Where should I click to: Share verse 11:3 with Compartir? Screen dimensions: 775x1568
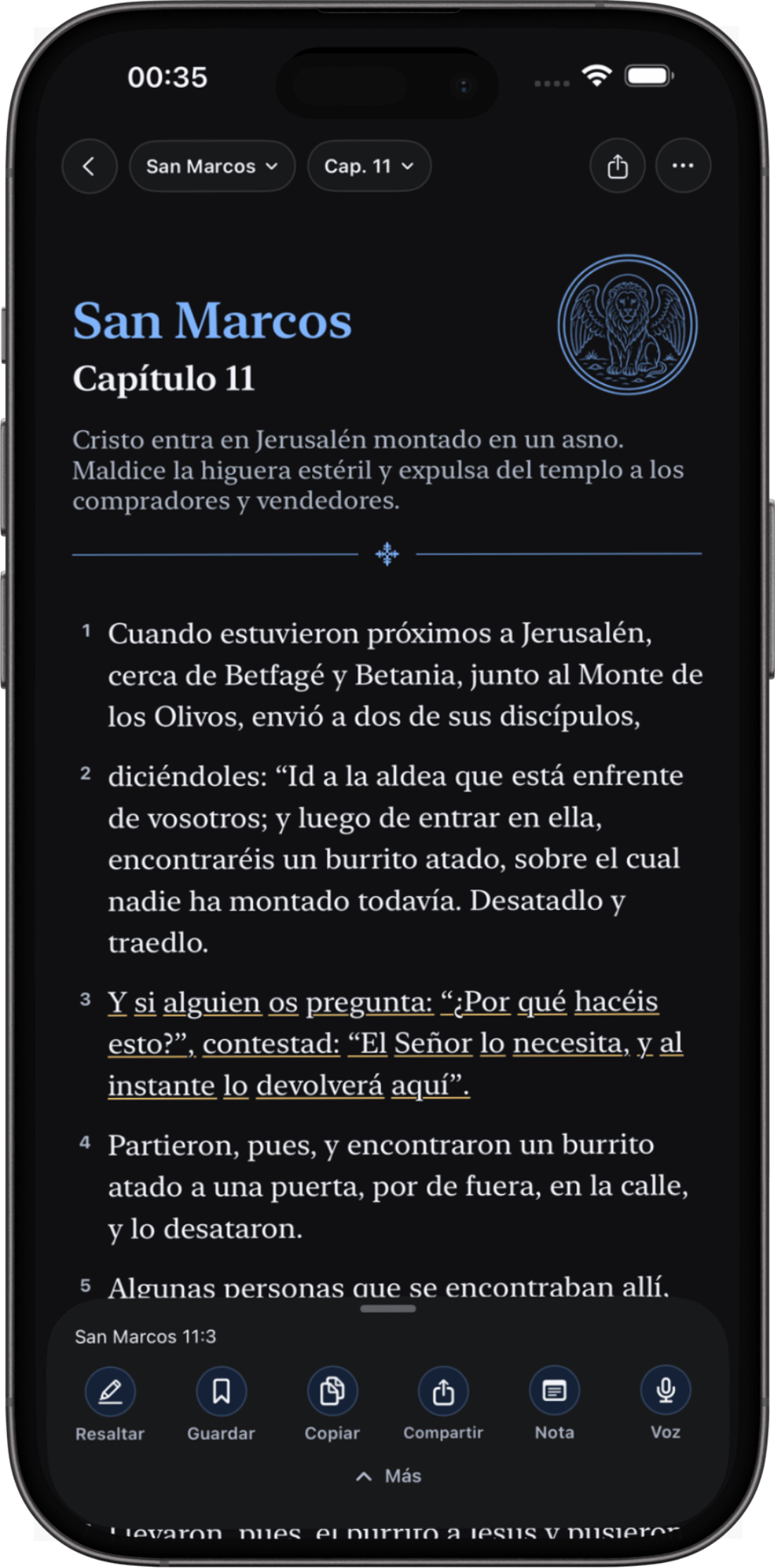443,1404
